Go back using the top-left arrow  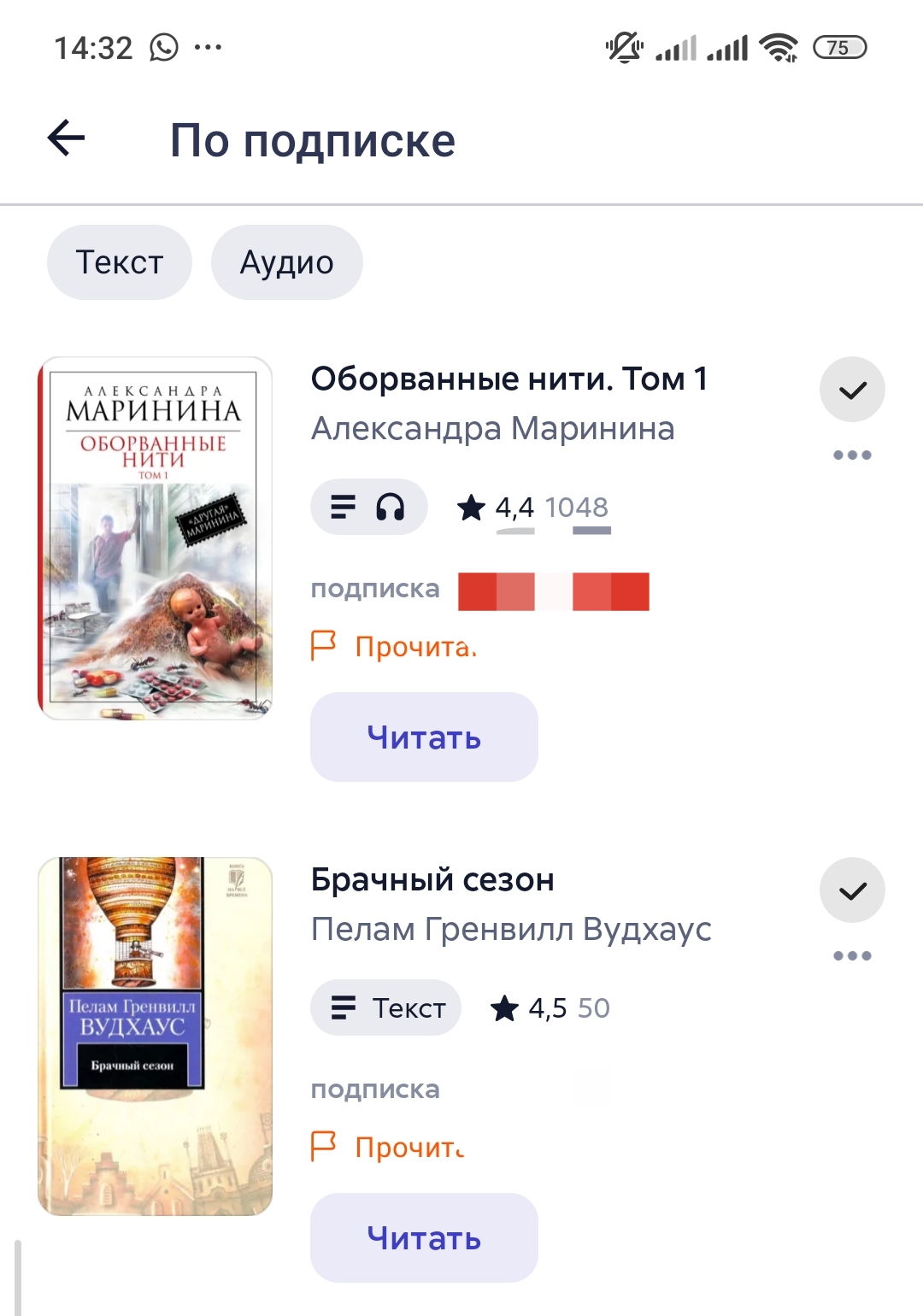(x=67, y=138)
